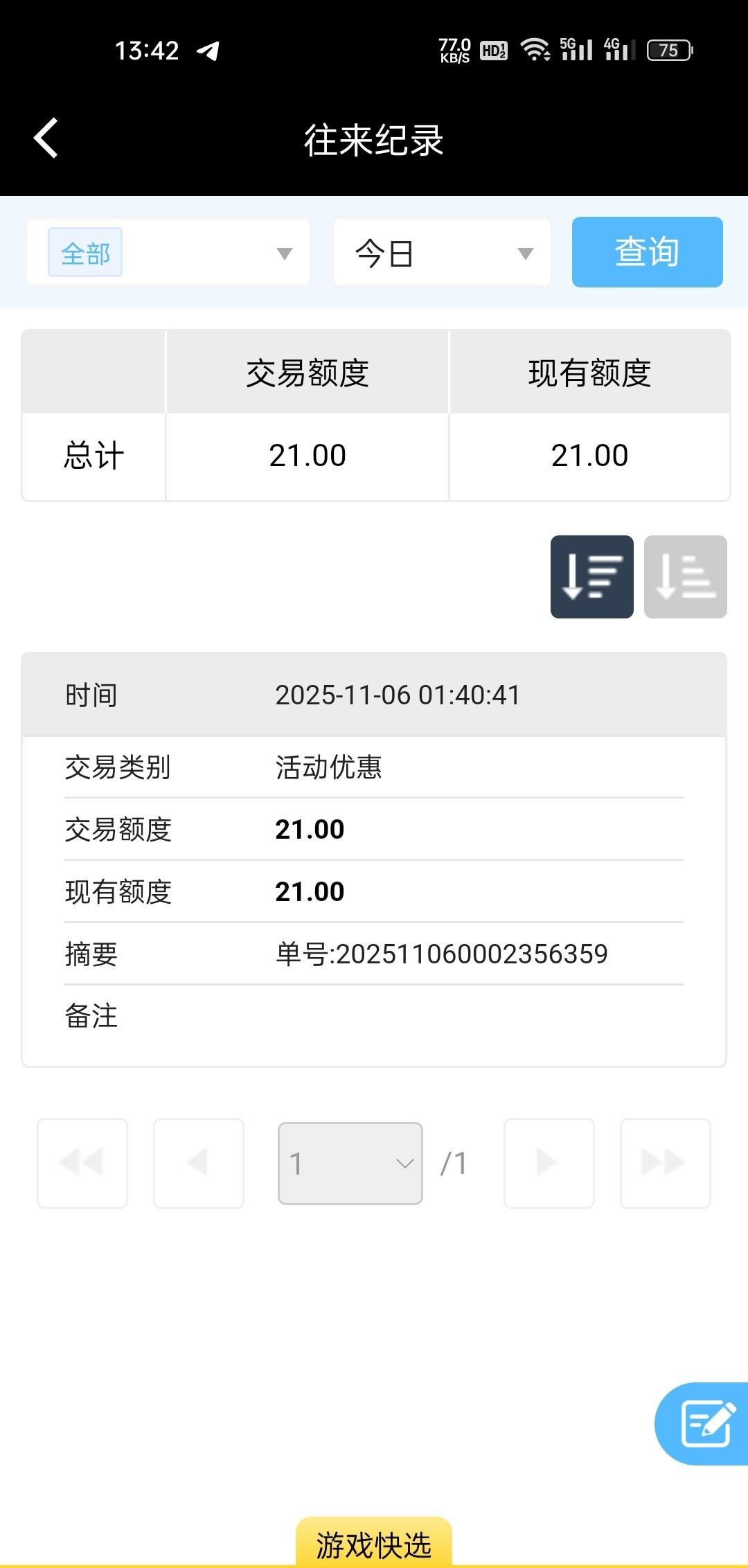This screenshot has height=1568, width=748.
Task: Open the 全部 transaction type dropdown
Action: coord(168,253)
